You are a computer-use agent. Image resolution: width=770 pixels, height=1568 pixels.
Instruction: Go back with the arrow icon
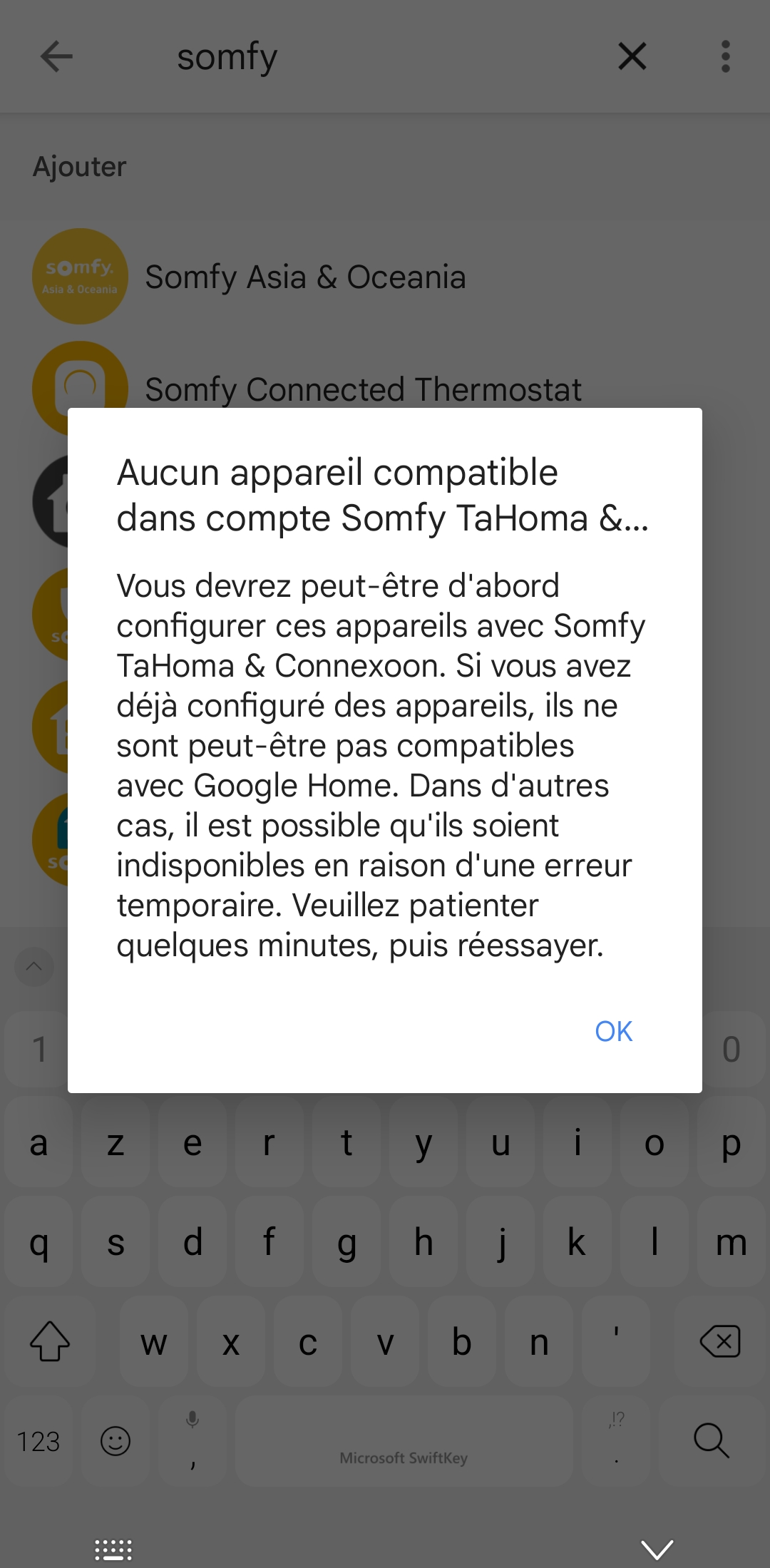click(57, 56)
